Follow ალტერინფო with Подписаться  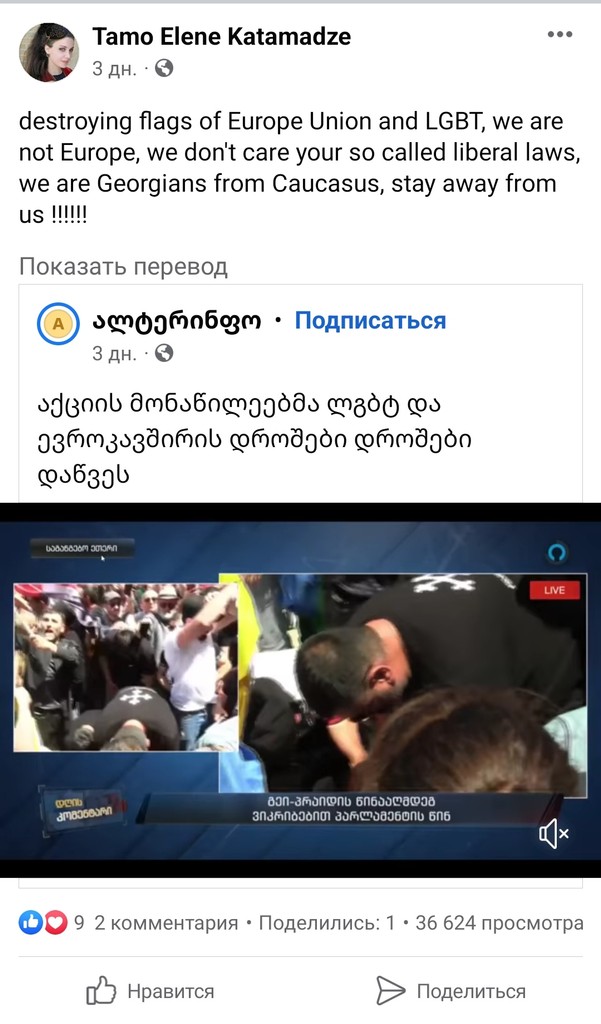(370, 321)
